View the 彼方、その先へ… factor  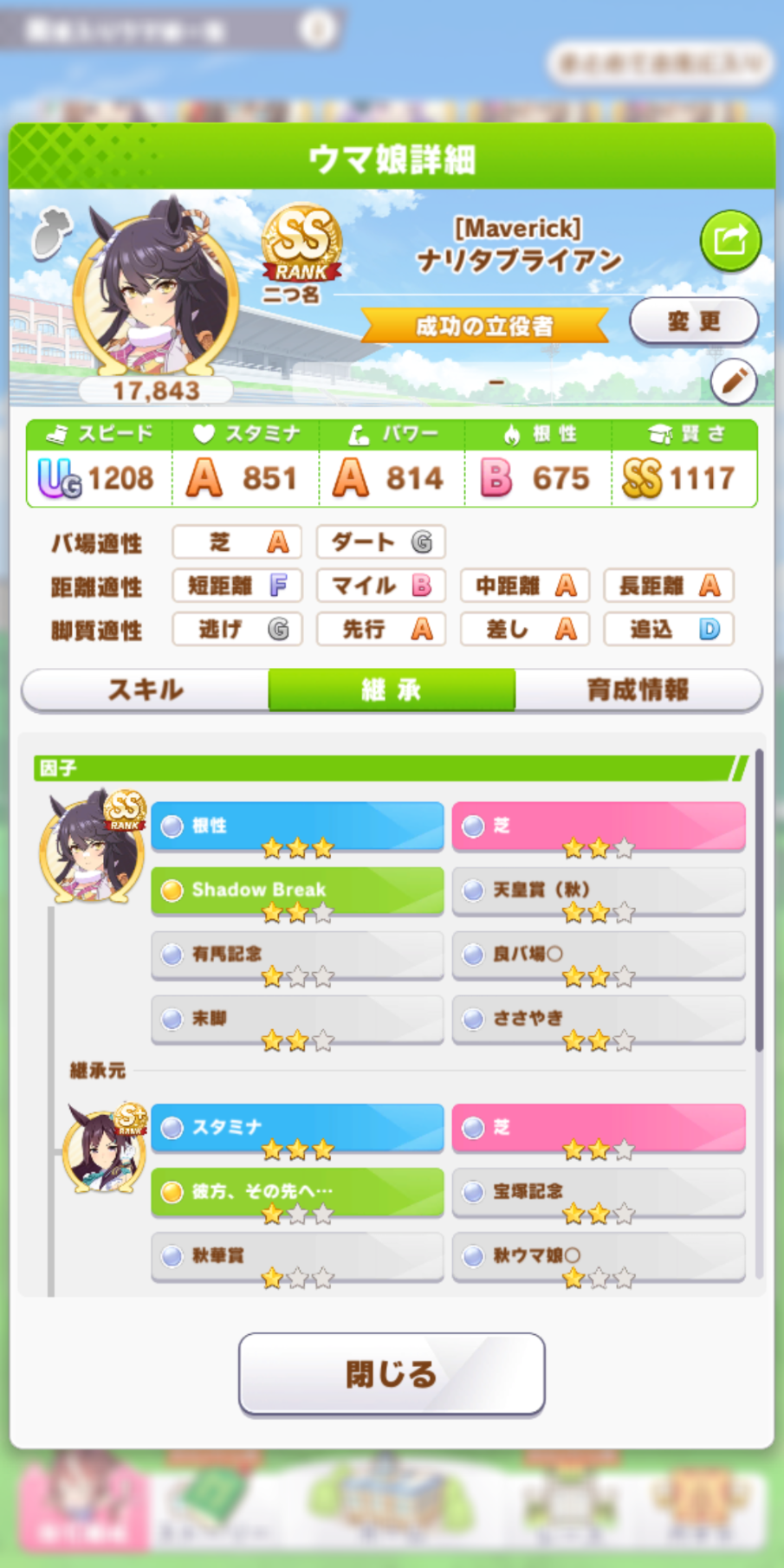[x=297, y=1192]
